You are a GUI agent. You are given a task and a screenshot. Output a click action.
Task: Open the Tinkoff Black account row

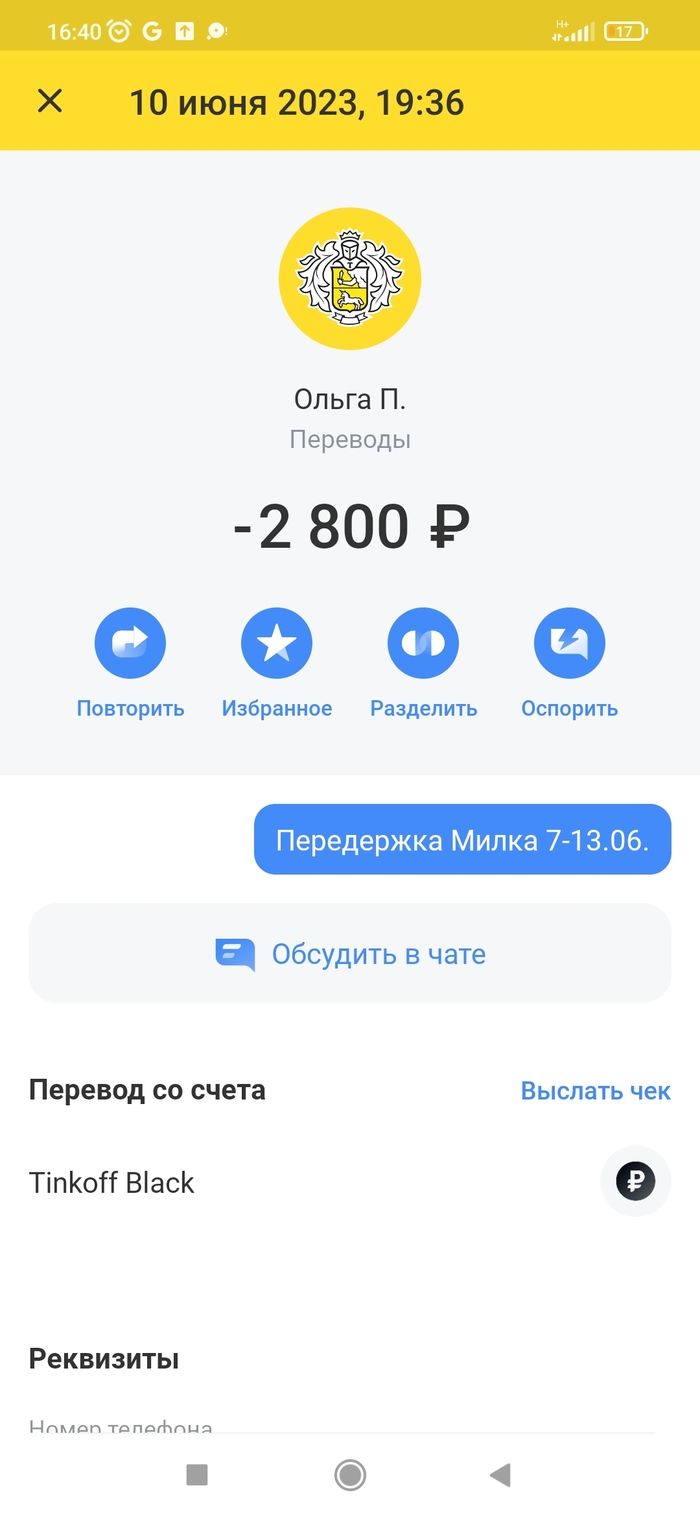coord(349,1182)
